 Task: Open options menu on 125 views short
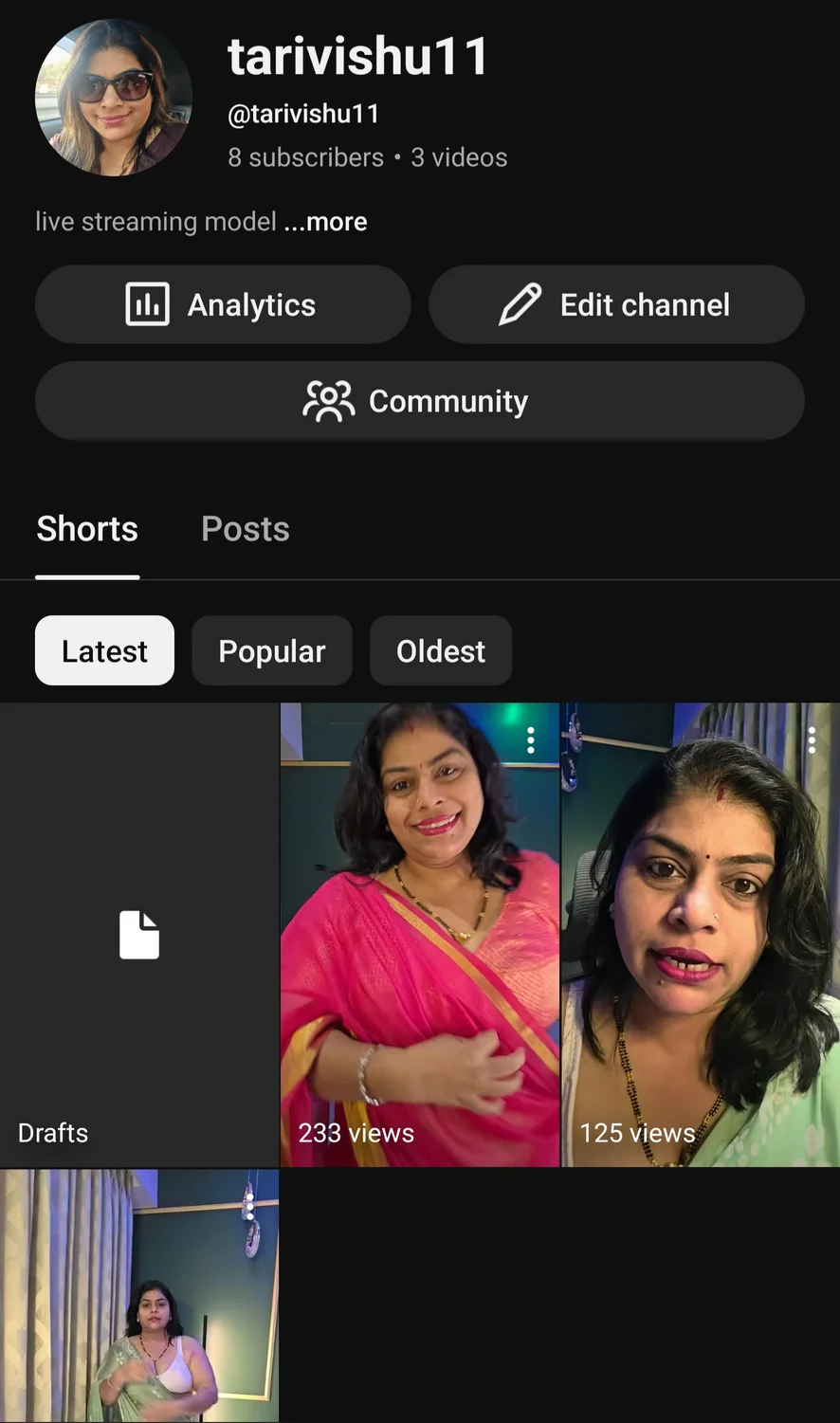[x=812, y=740]
